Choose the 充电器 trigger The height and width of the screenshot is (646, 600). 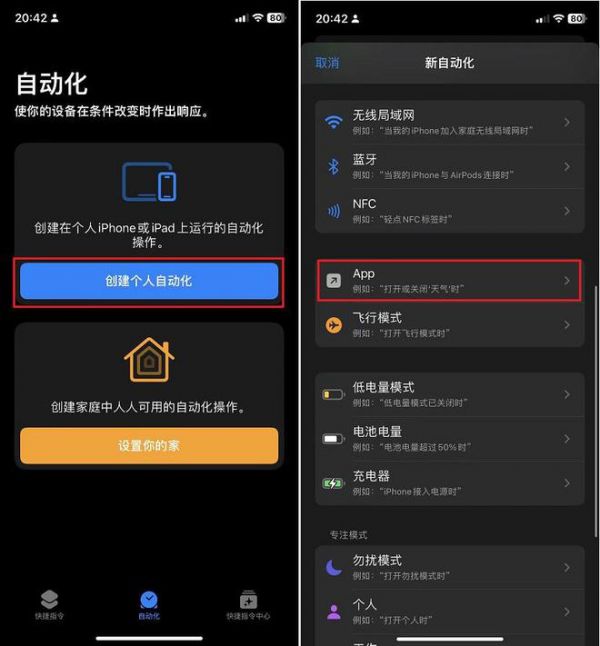[450, 483]
